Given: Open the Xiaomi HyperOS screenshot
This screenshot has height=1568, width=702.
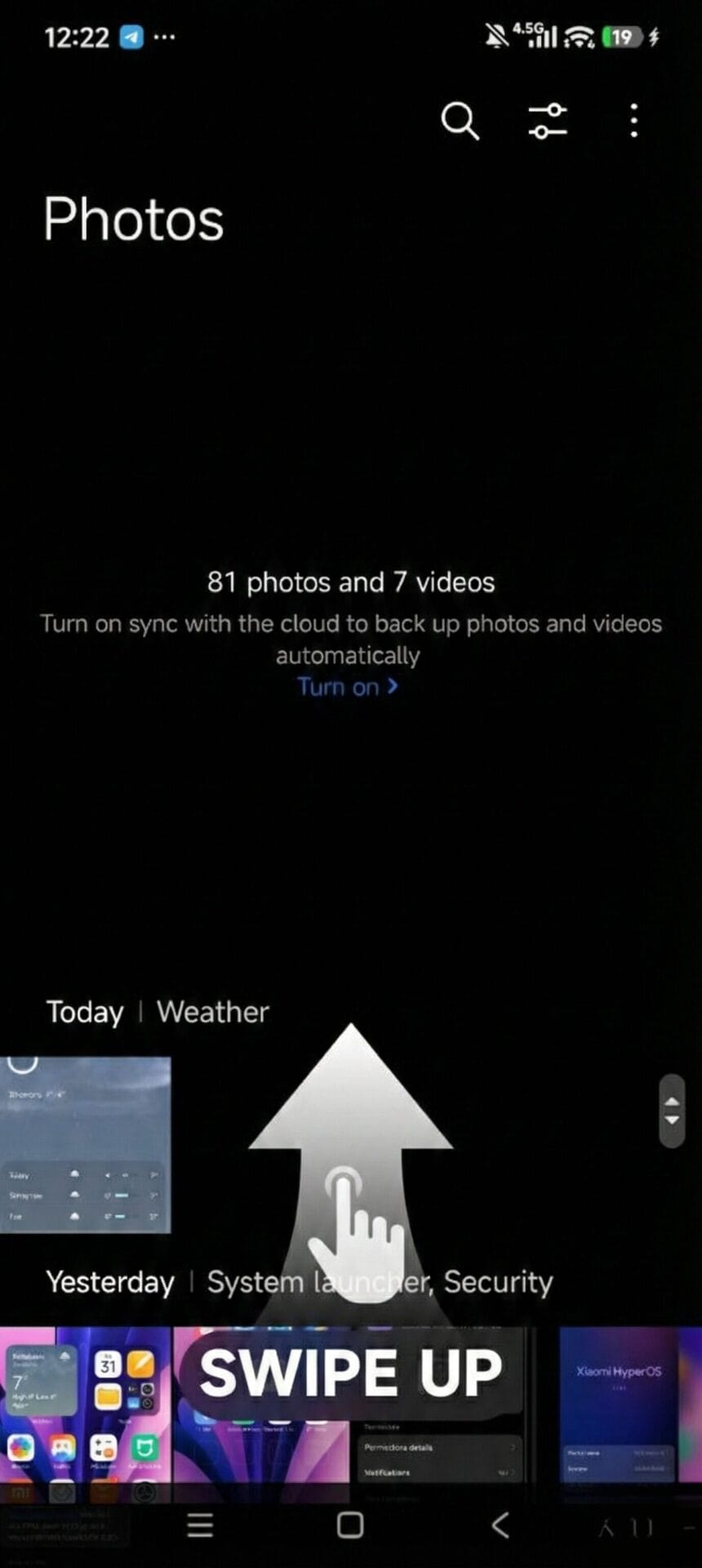Looking at the screenshot, I should (x=618, y=1406).
